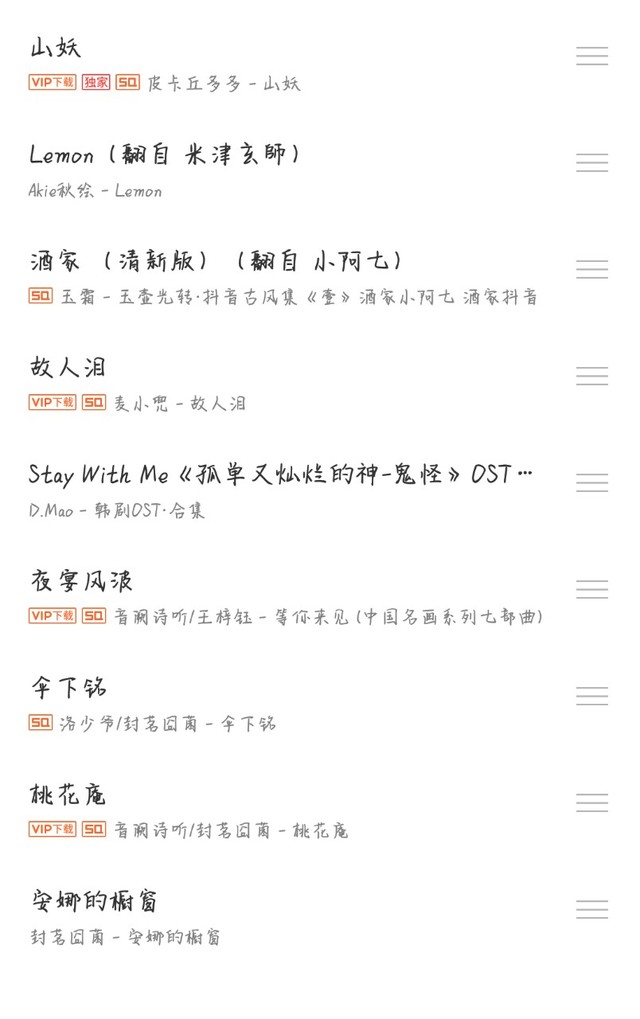640x1019 pixels.
Task: Tap the reorder handle beside Lemon
Action: pos(592,162)
